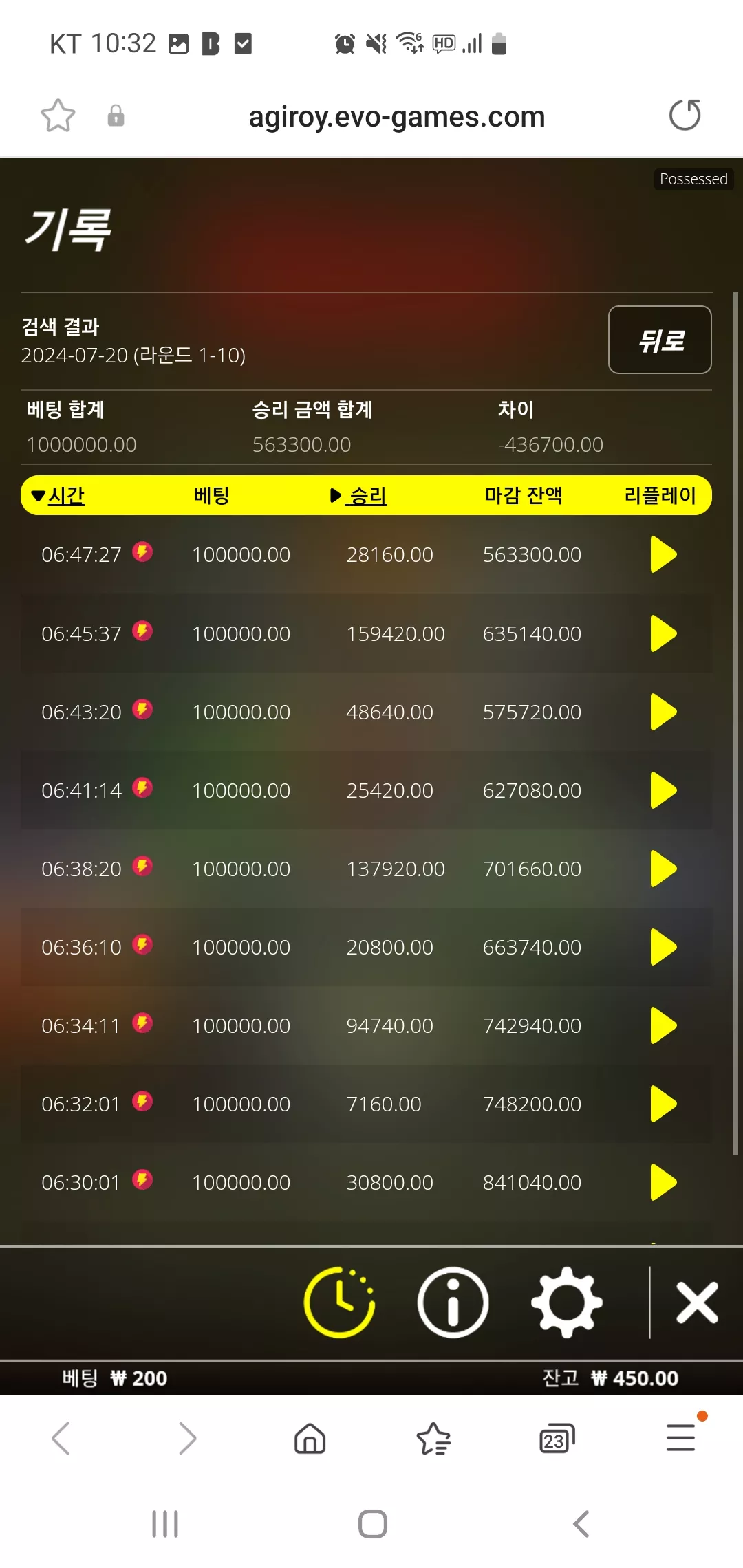Image resolution: width=743 pixels, height=1568 pixels.
Task: Close the menu with the X
Action: pyautogui.click(x=697, y=1302)
